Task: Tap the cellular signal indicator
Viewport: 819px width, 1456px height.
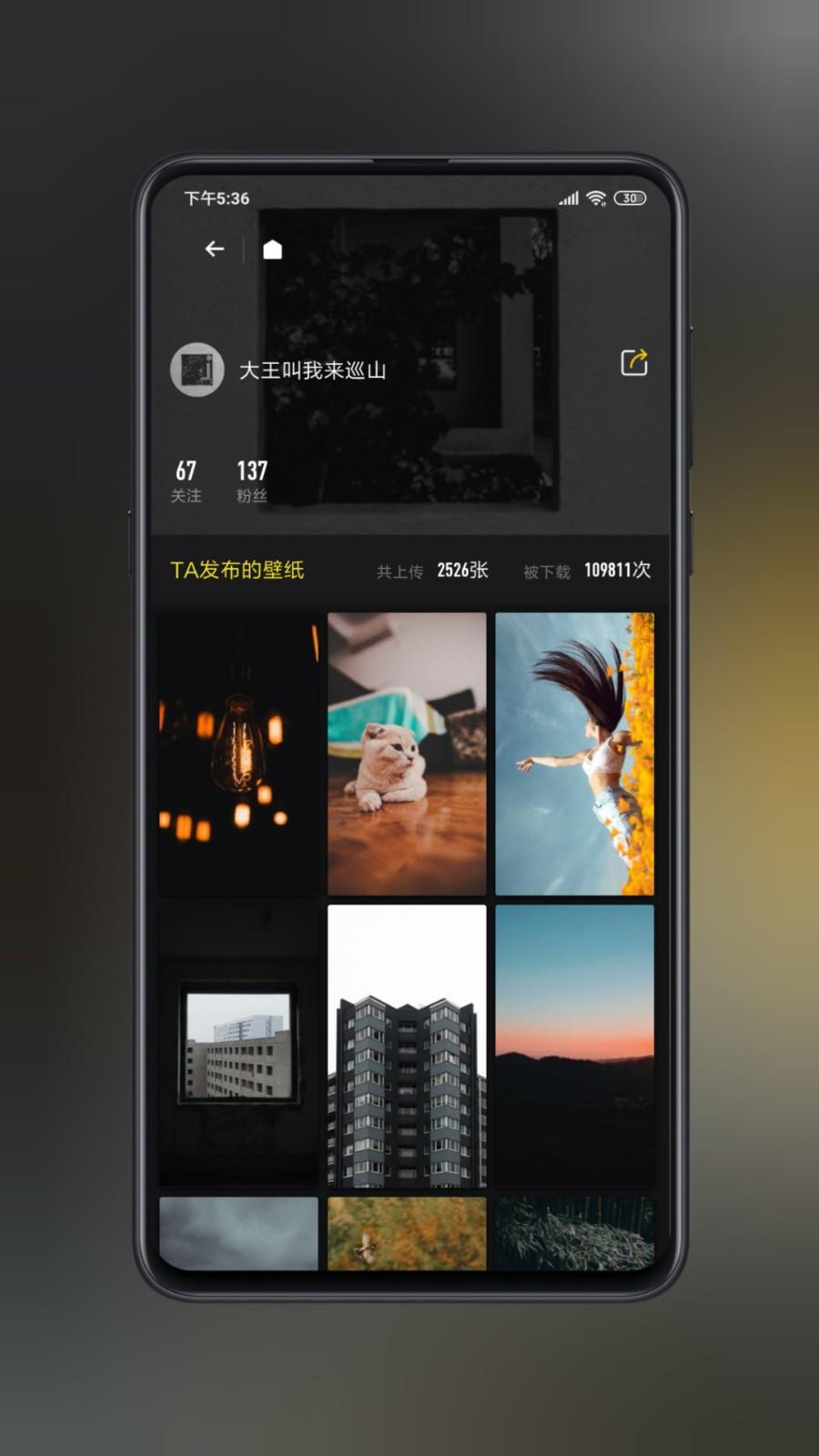Action: [x=569, y=197]
